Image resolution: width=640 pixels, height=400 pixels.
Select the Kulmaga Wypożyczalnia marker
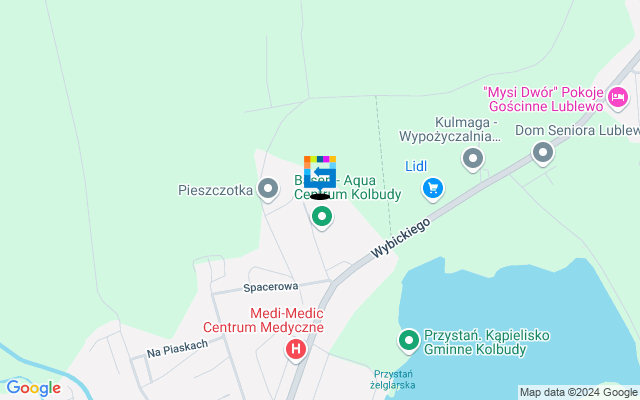pos(472,157)
